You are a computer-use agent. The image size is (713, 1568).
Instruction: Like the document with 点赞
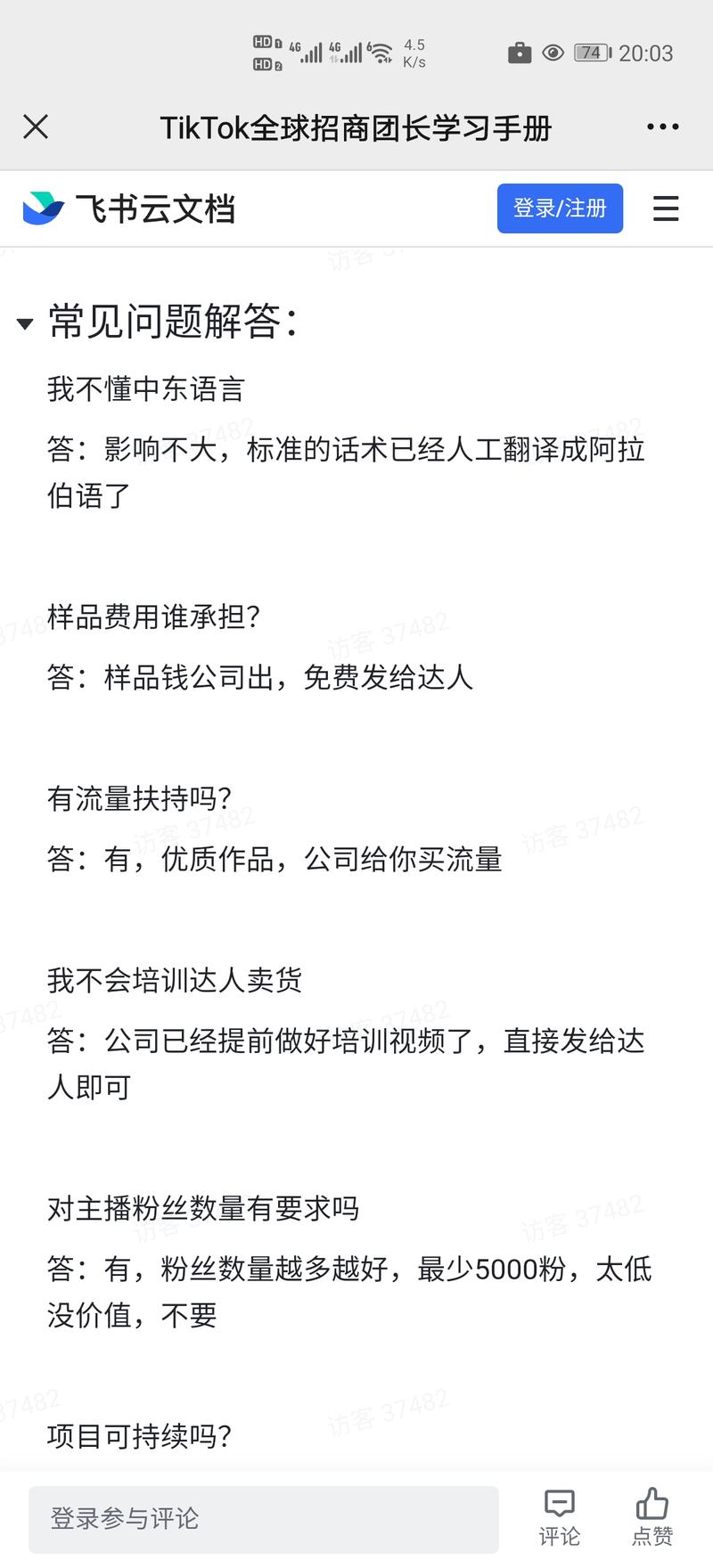coord(652,1517)
